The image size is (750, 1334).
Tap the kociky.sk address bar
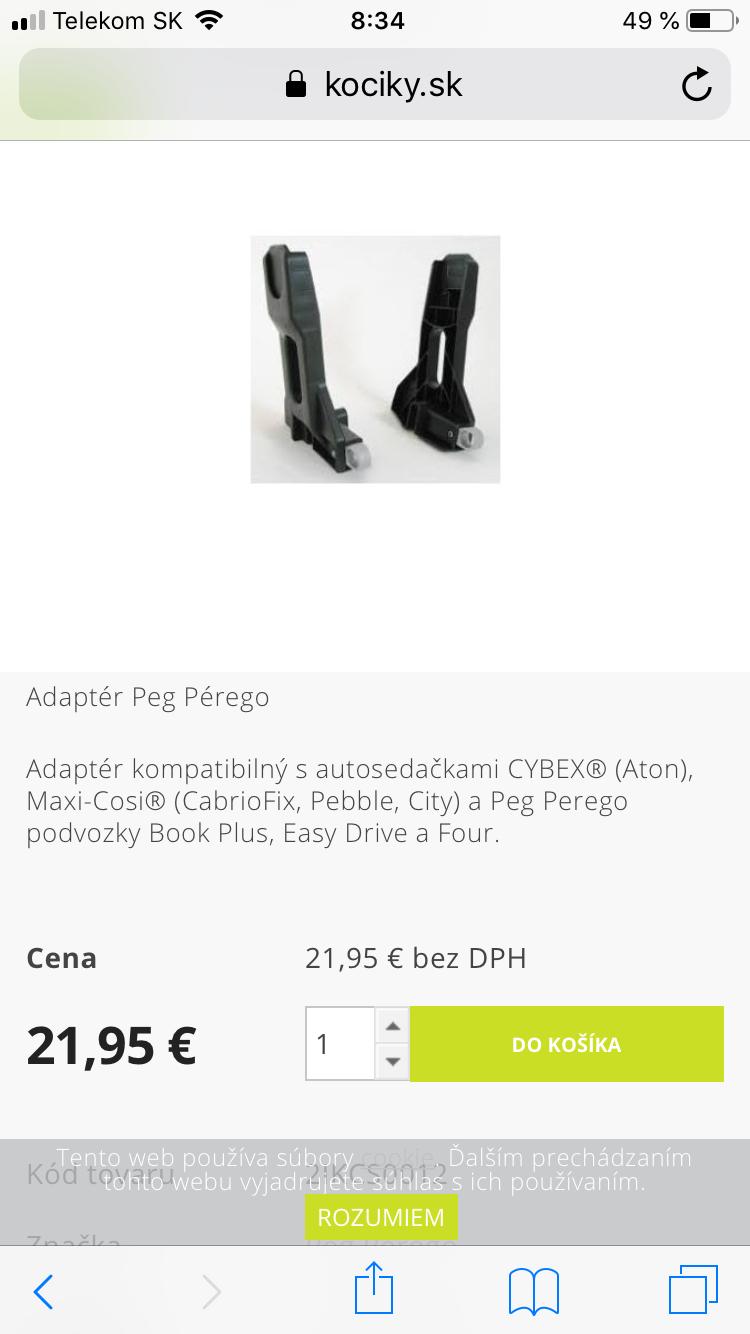[x=375, y=85]
